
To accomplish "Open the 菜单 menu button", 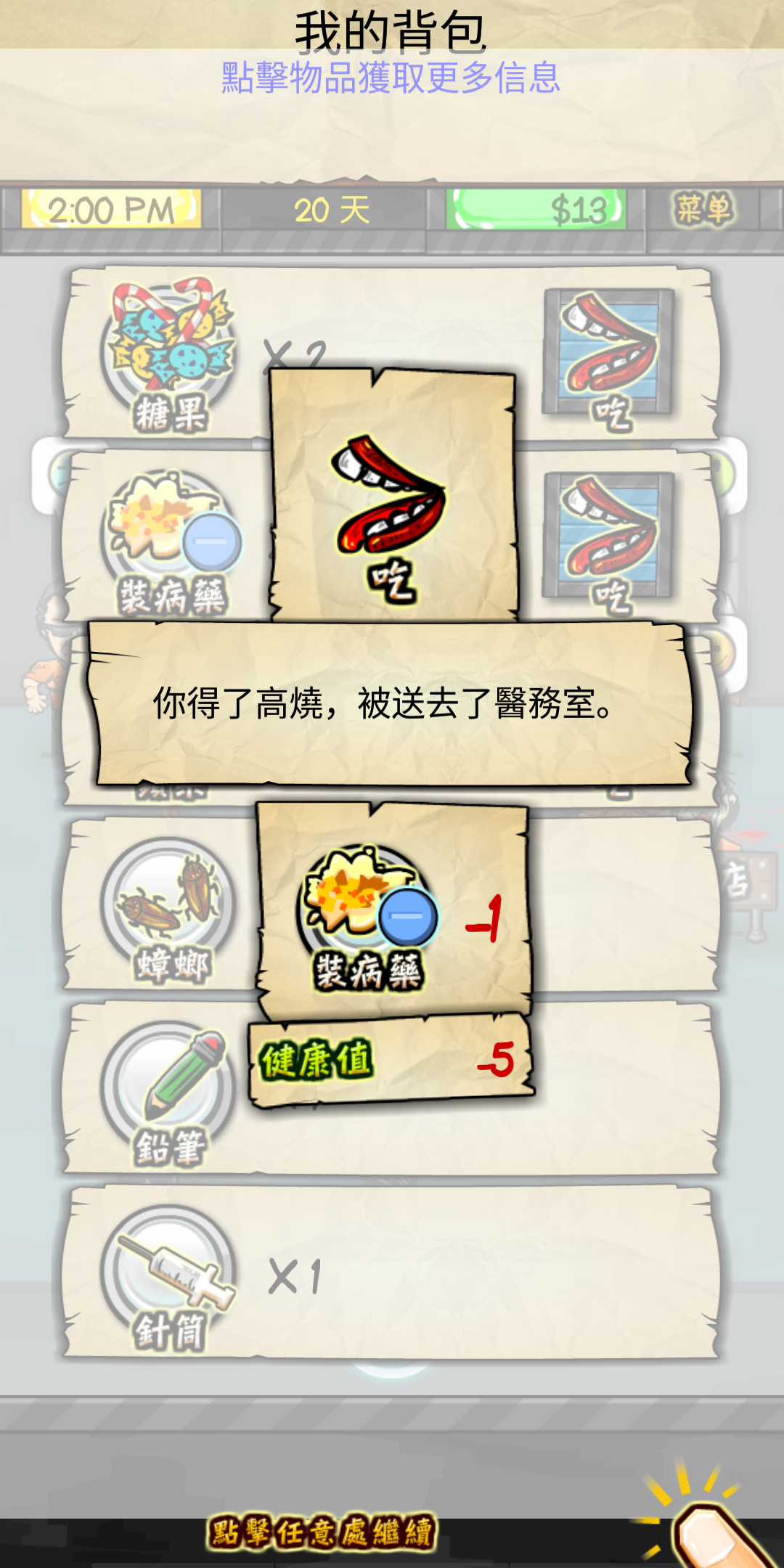I will 702,210.
